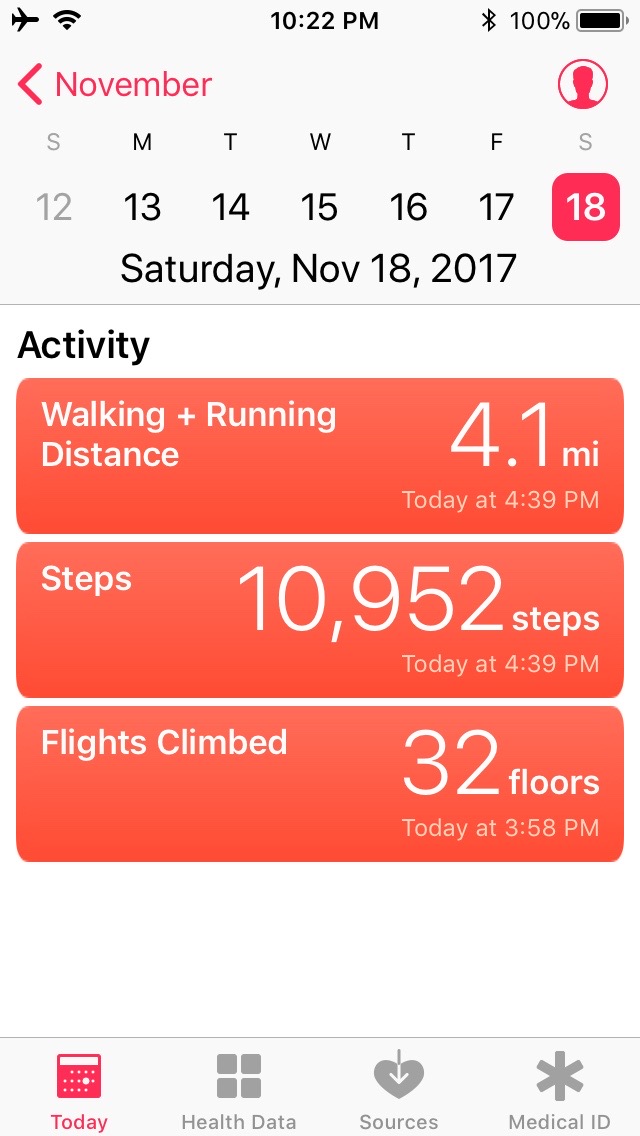Open the user profile icon
The height and width of the screenshot is (1136, 640).
pyautogui.click(x=583, y=85)
